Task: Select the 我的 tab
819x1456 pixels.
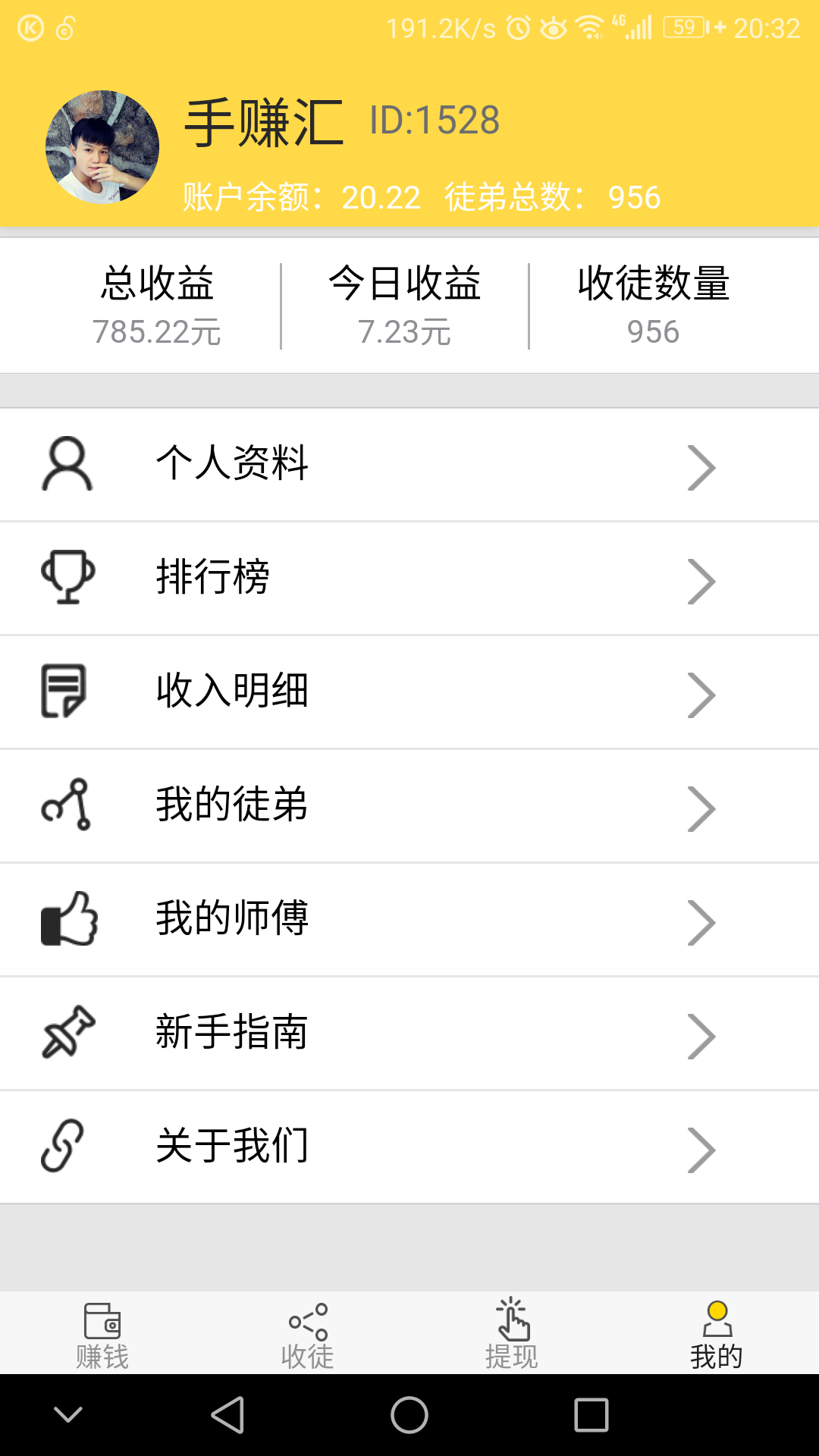Action: [717, 1335]
